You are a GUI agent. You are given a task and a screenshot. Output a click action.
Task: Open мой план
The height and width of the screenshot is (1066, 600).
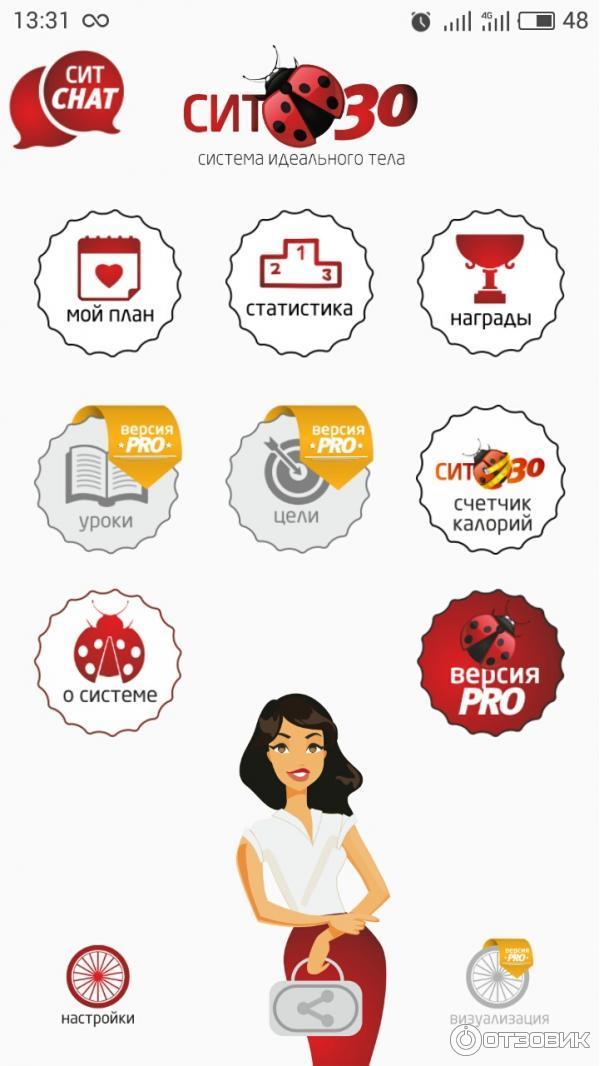(x=109, y=284)
